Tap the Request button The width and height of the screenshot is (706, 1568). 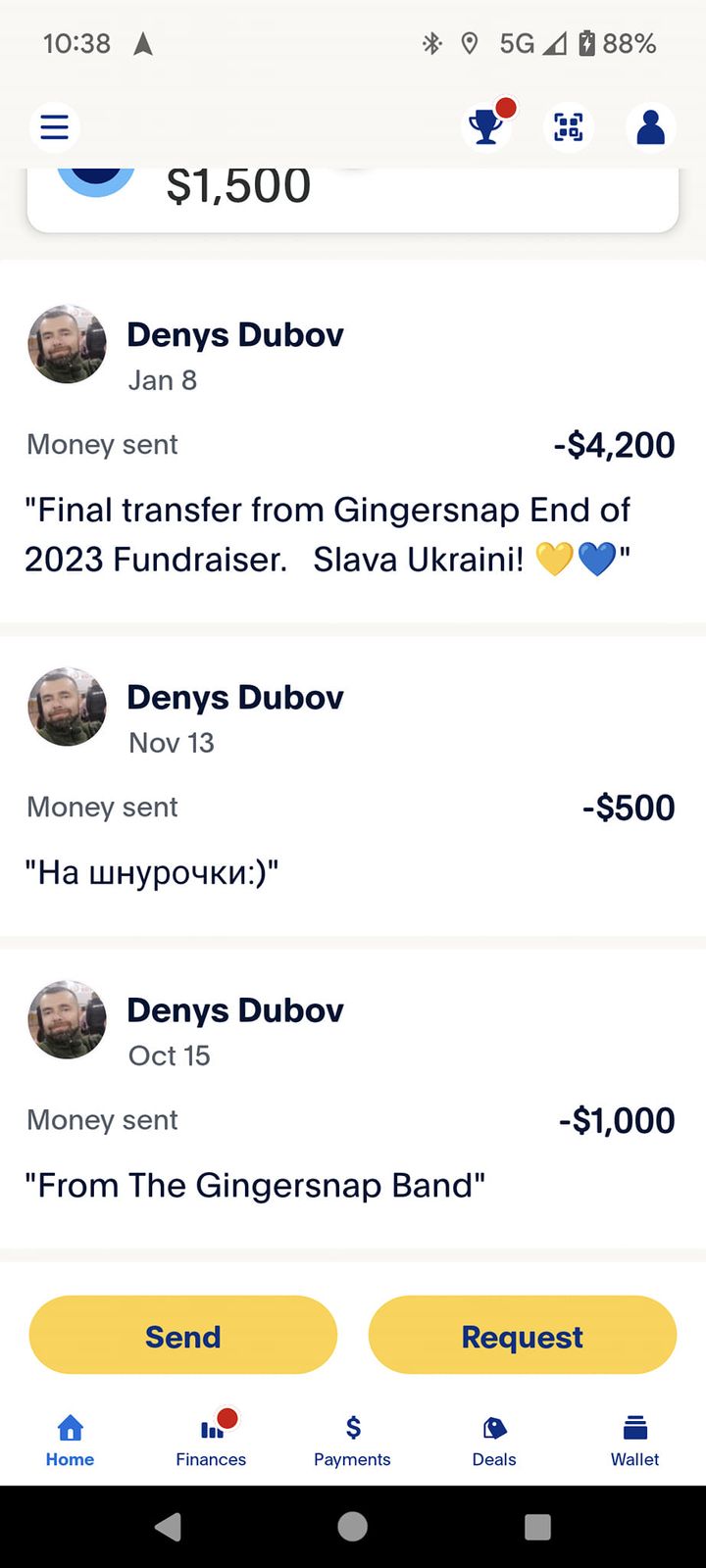point(522,1336)
